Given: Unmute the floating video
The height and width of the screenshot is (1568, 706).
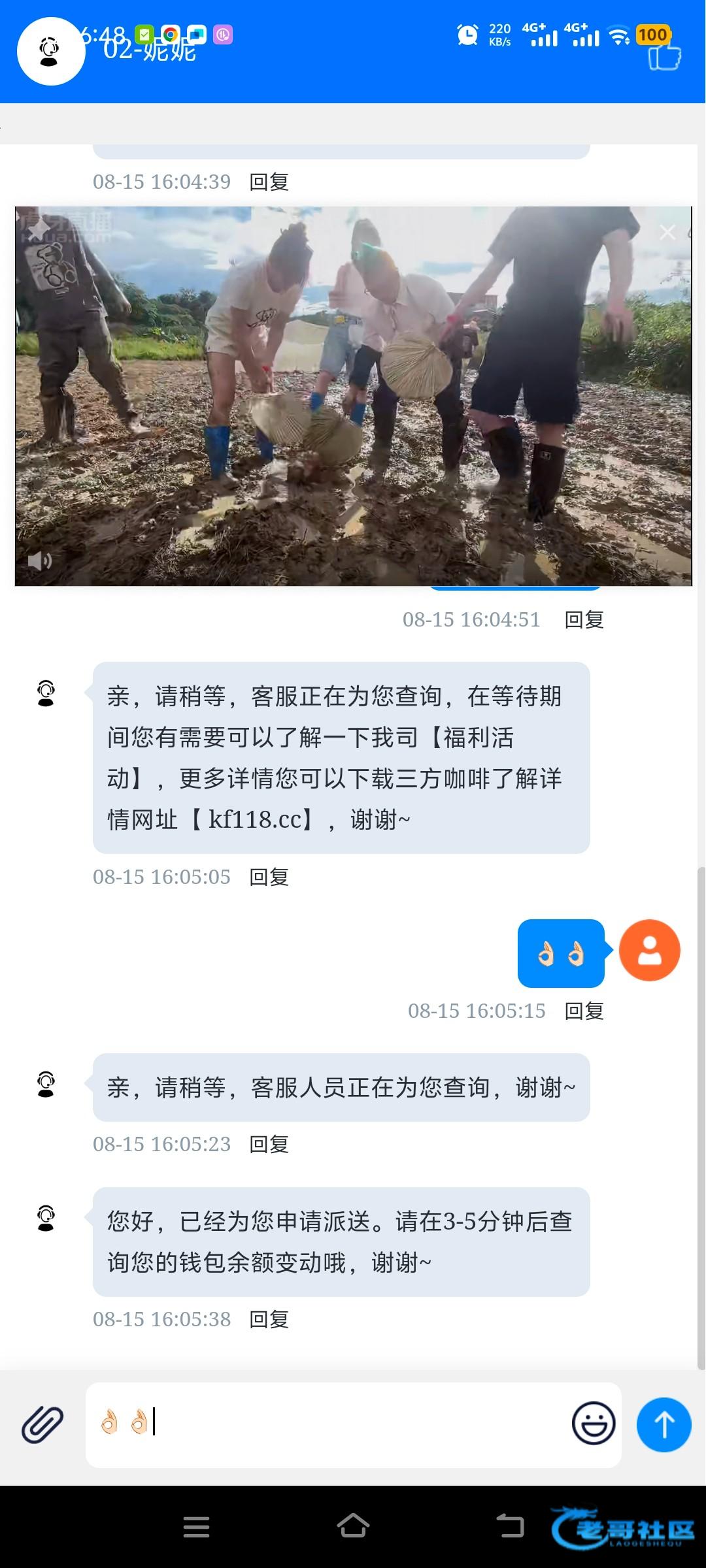Looking at the screenshot, I should (x=39, y=561).
